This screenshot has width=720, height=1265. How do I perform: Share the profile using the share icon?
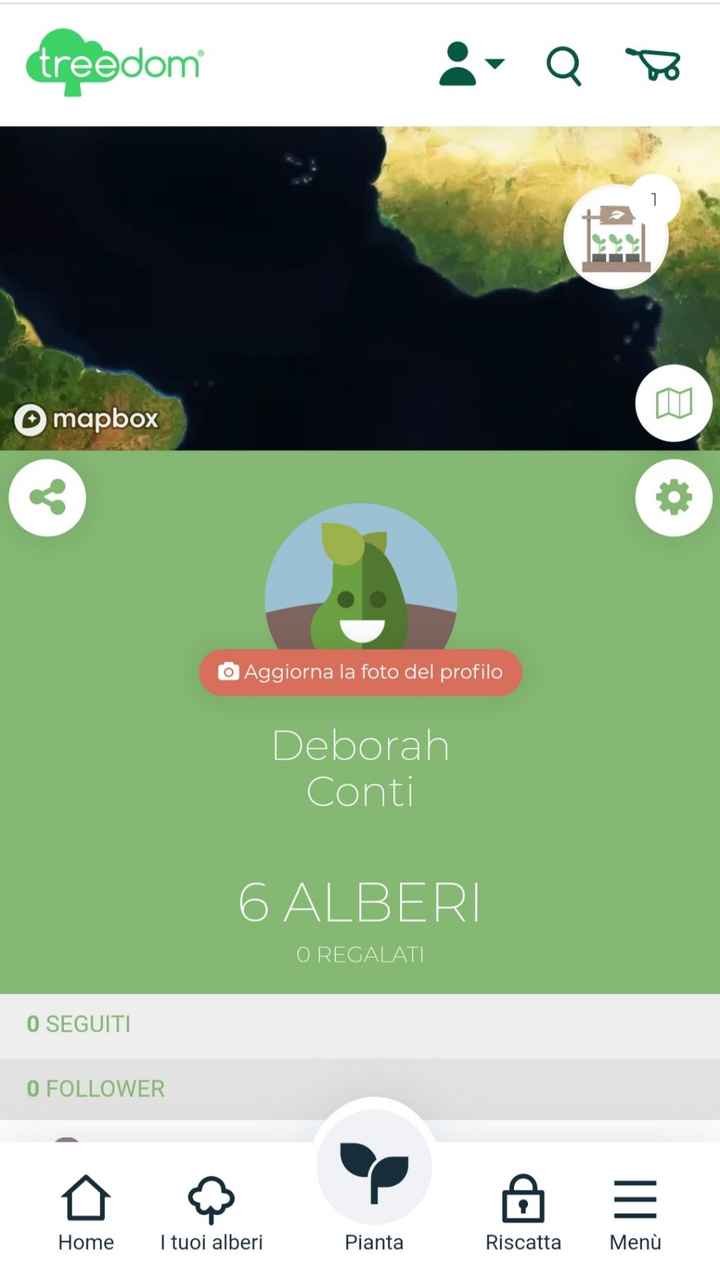[x=46, y=497]
